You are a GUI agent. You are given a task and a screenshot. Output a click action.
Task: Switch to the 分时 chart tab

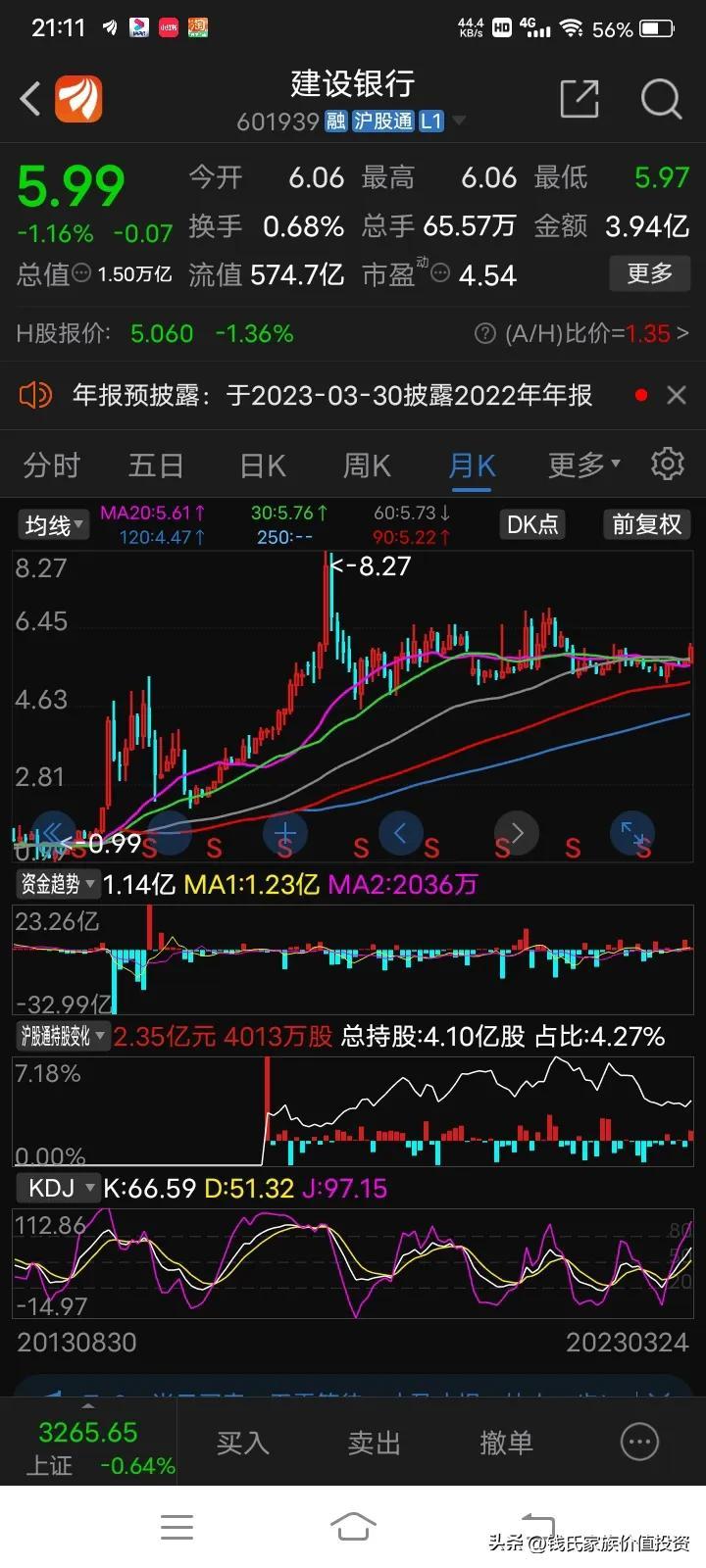click(x=52, y=465)
